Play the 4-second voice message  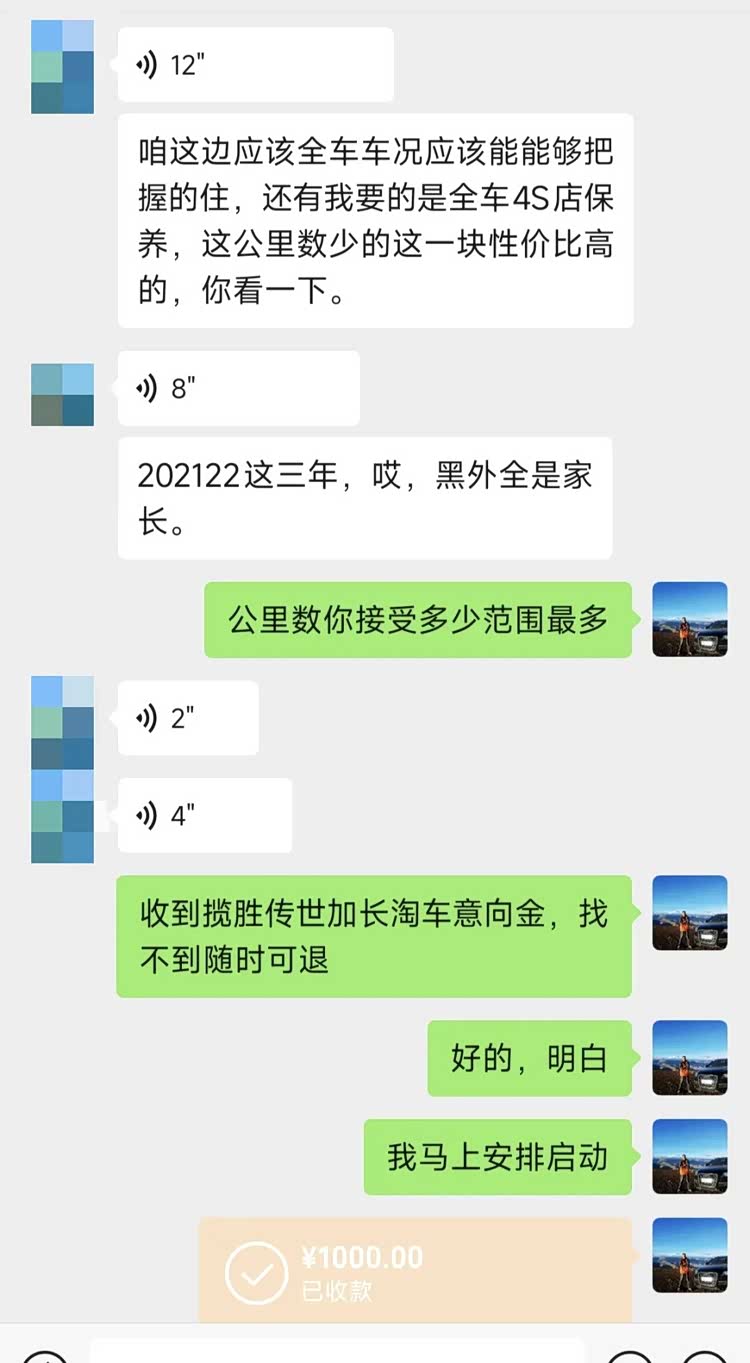click(x=204, y=815)
